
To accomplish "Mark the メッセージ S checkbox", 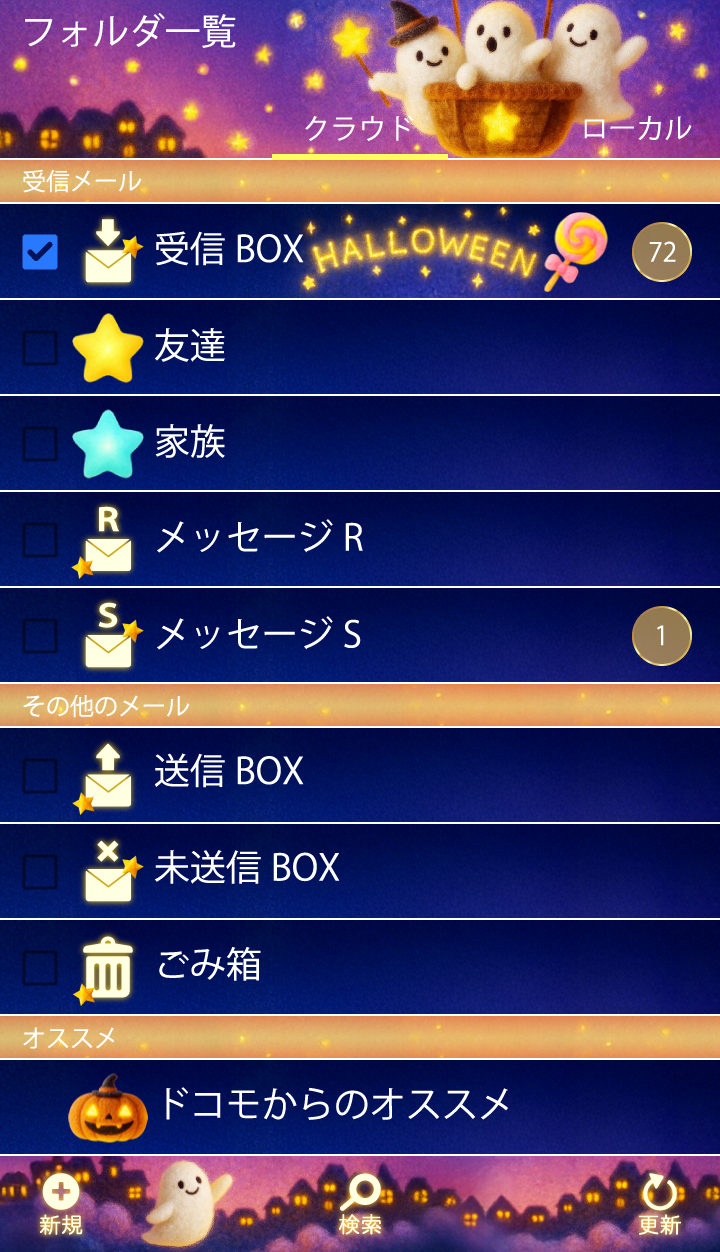I will click(40, 636).
